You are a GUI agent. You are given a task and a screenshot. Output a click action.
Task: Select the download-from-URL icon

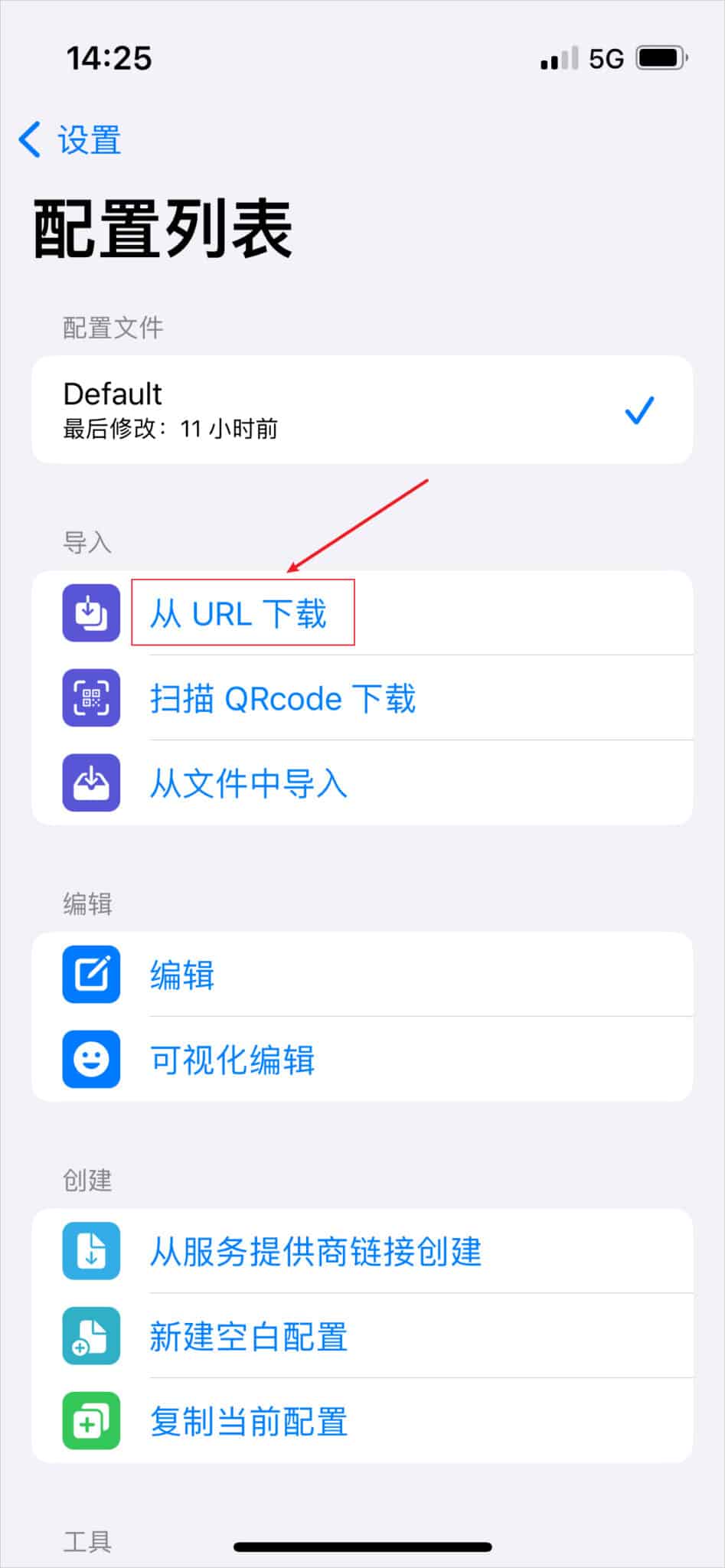[x=90, y=613]
